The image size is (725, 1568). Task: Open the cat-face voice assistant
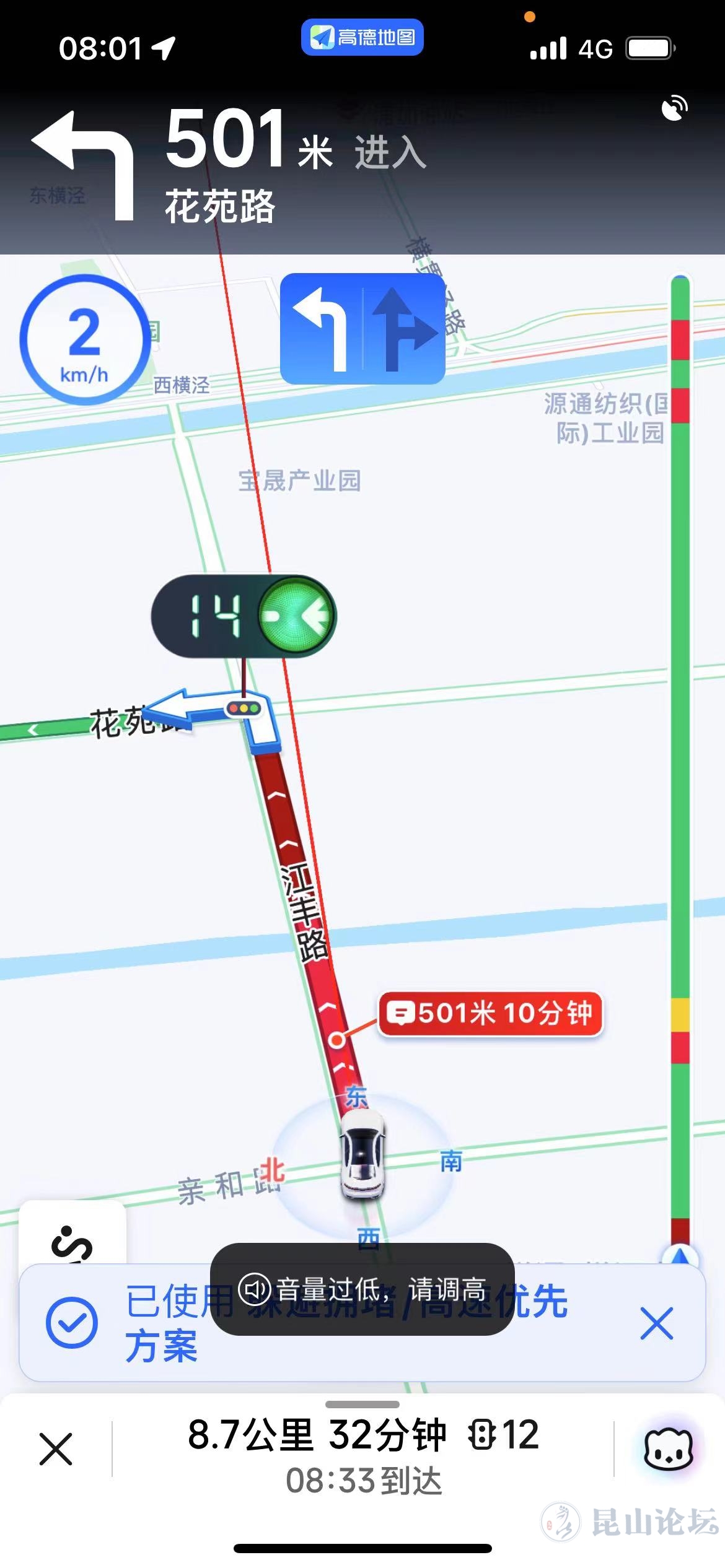[669, 1449]
